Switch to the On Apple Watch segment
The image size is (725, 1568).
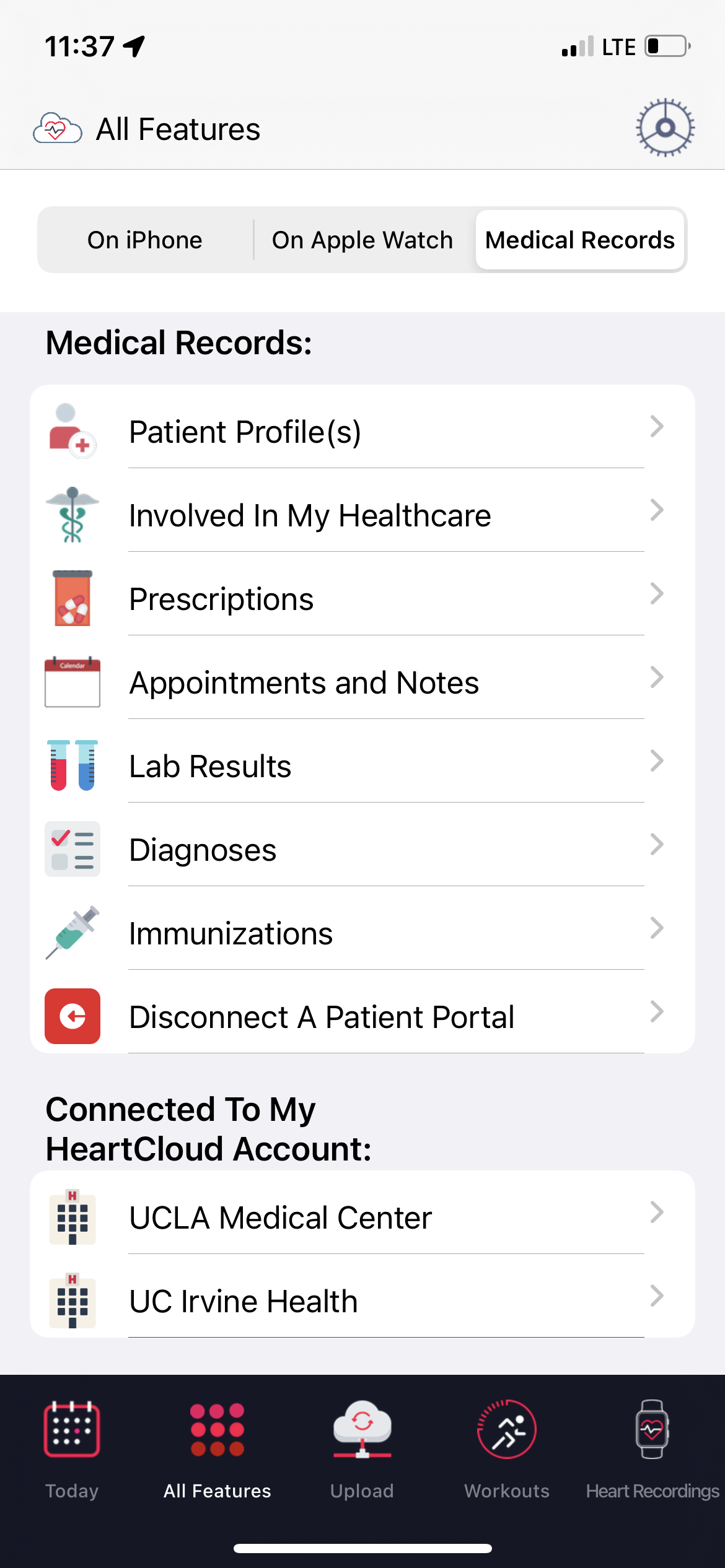[362, 240]
